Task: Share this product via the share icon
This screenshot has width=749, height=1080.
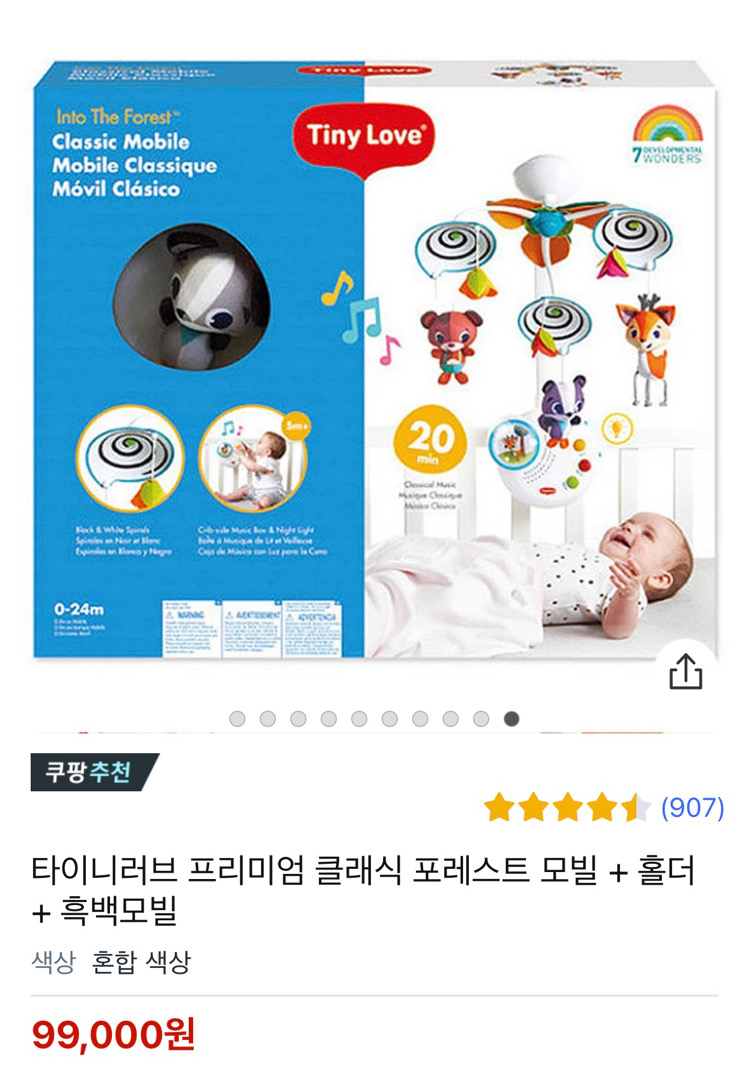Action: click(686, 673)
